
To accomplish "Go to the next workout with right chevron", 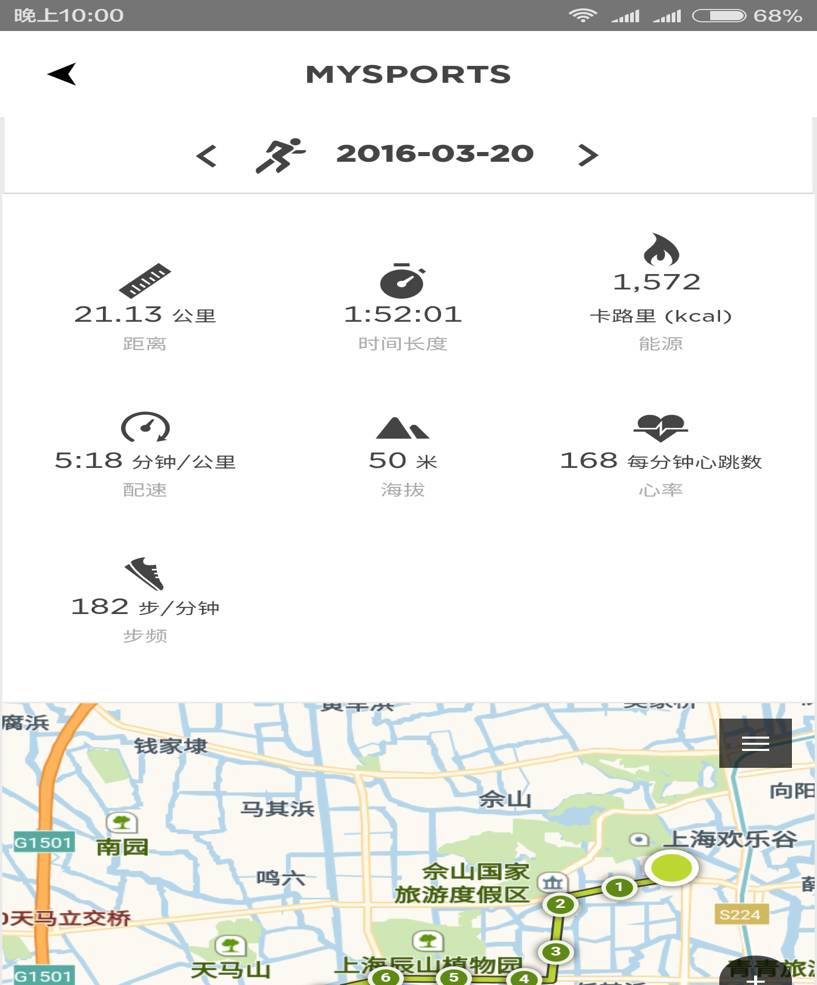I will click(x=588, y=155).
